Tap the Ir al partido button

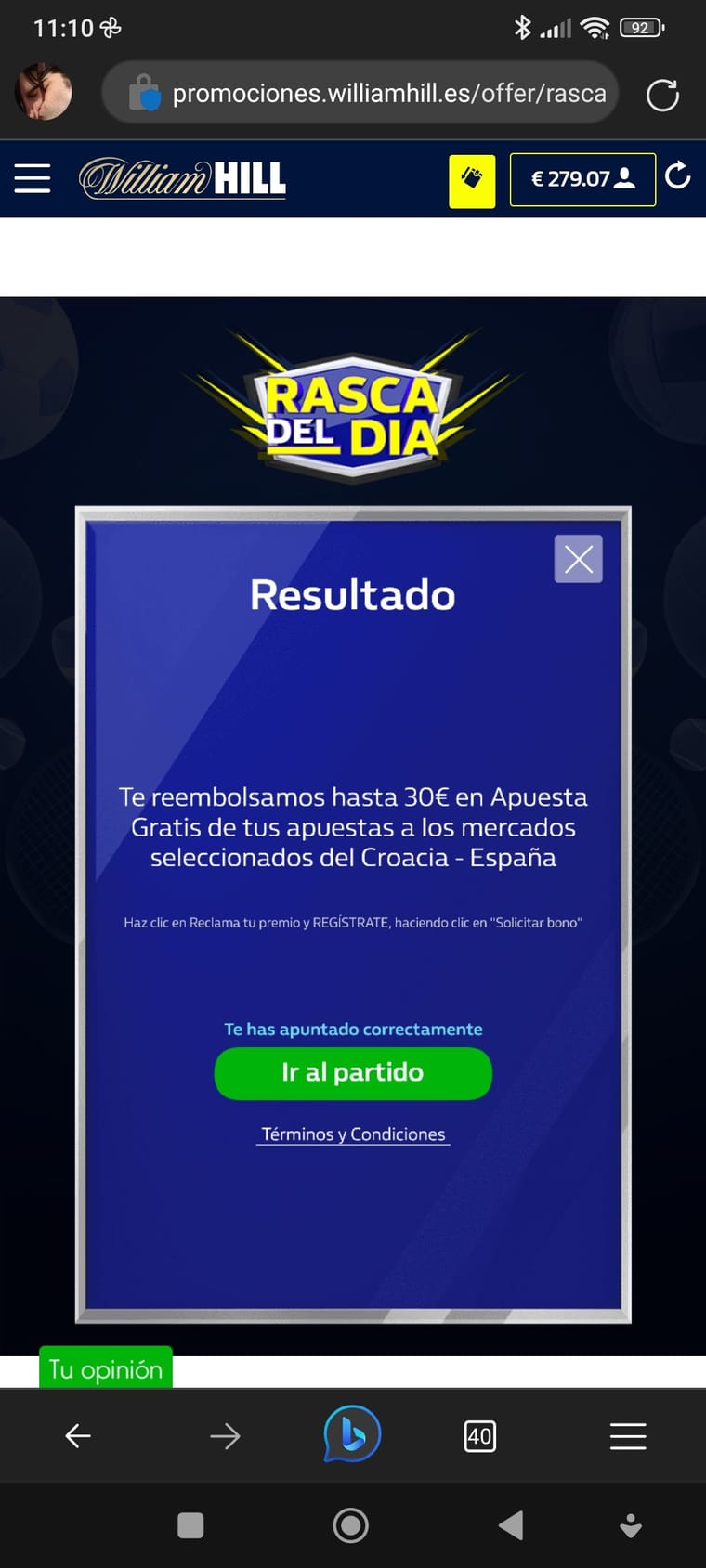[x=353, y=1073]
